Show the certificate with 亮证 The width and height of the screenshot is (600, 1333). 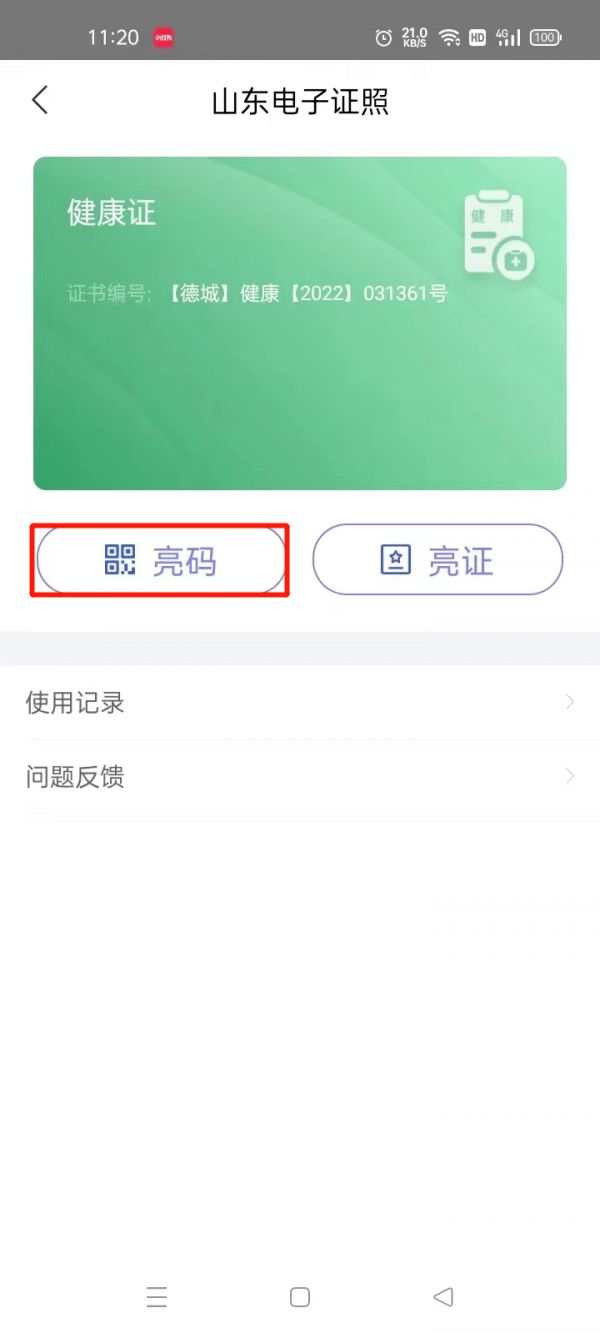438,561
